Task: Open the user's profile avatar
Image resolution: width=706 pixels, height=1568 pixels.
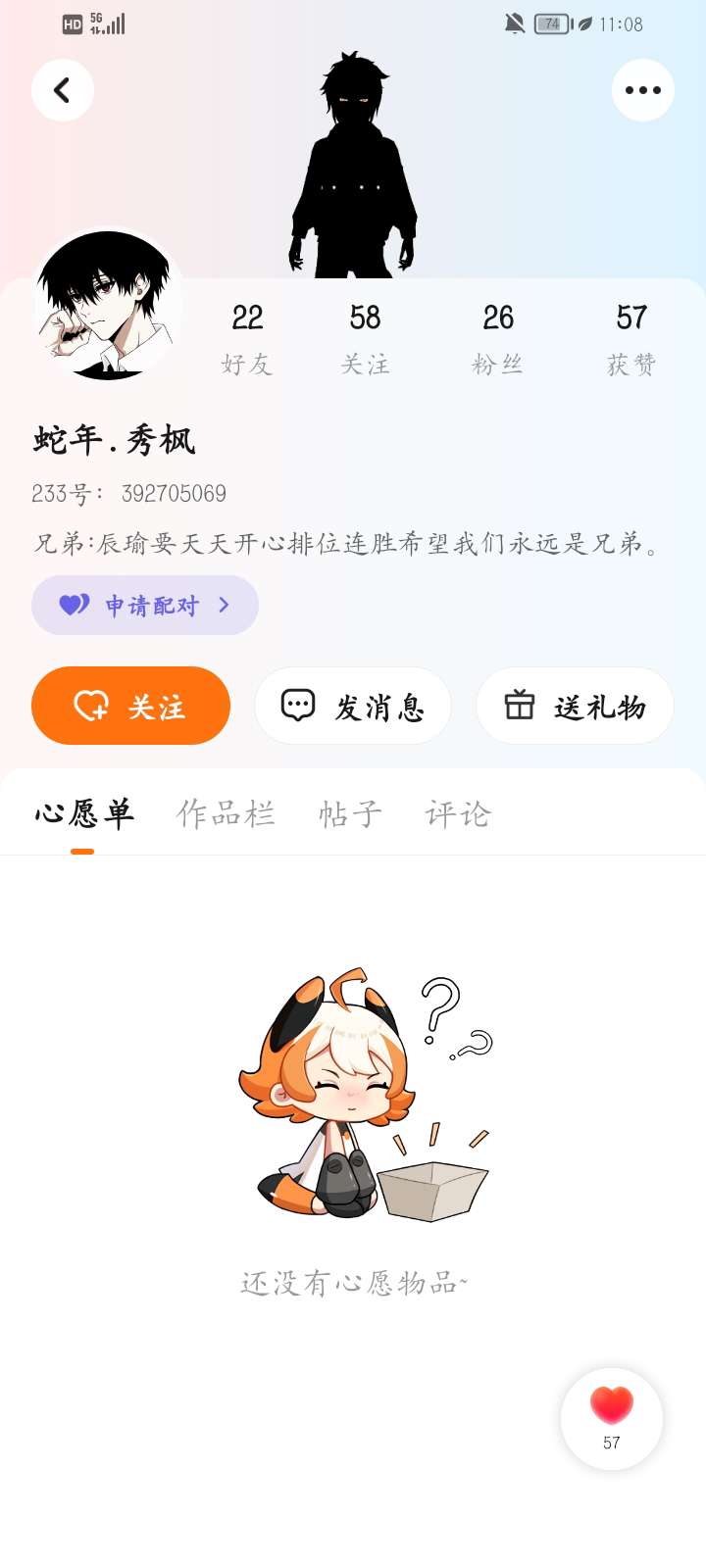Action: tap(108, 306)
